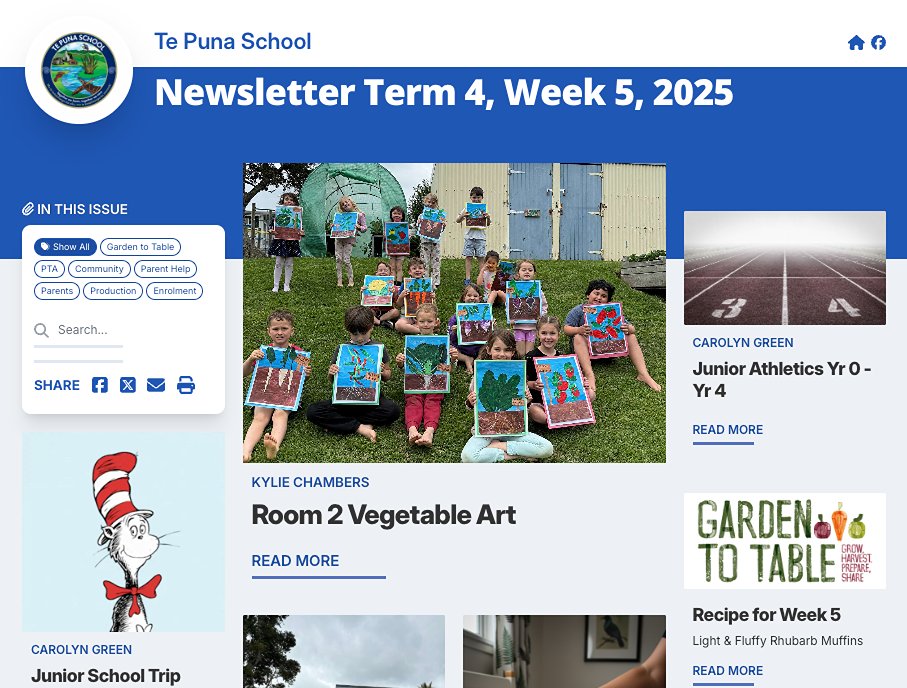Screen dimensions: 907x688
Task: Open the Room 2 Vegetable Art photo
Action: [x=454, y=312]
